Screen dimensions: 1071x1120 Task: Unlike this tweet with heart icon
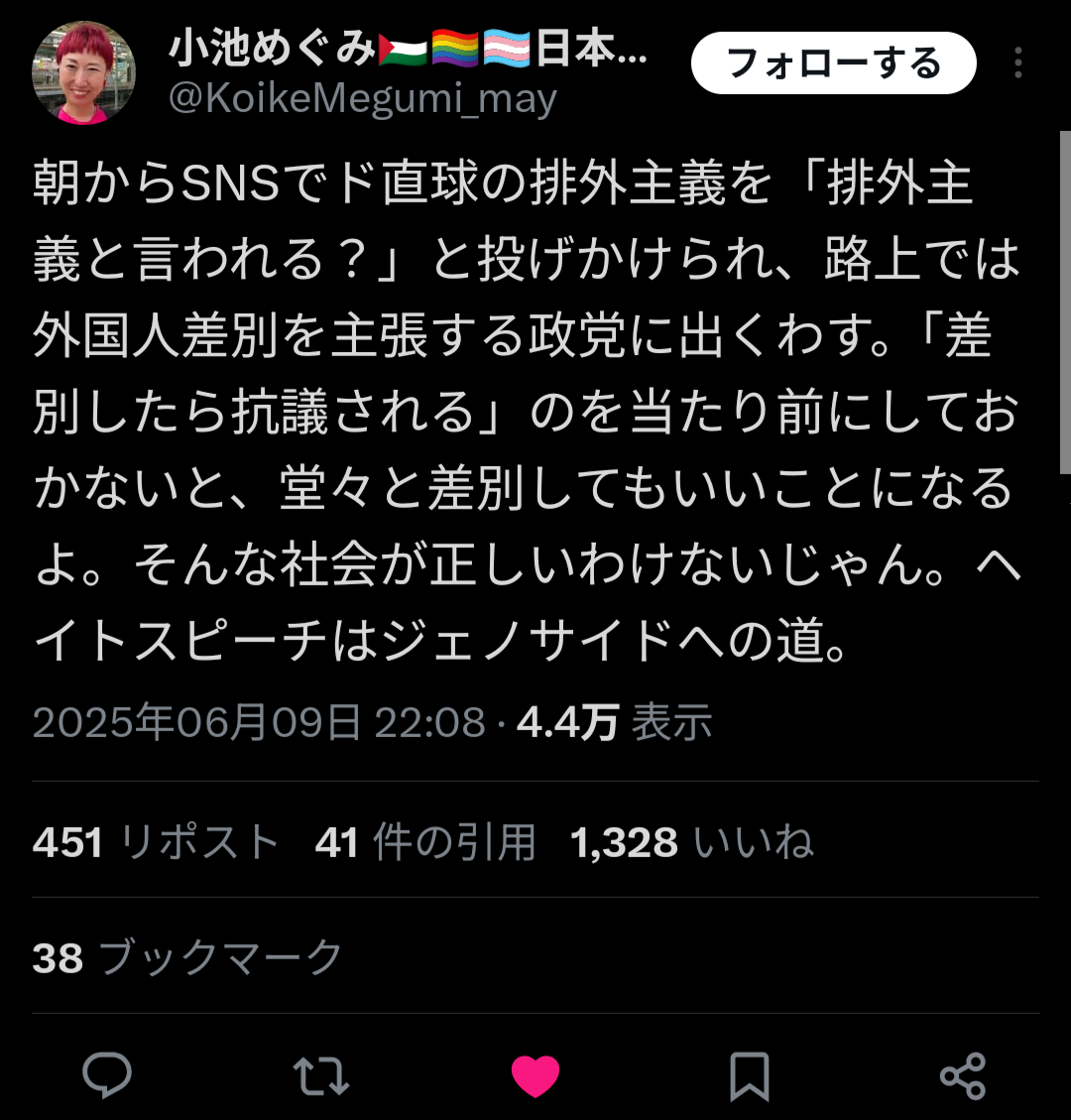(535, 1075)
